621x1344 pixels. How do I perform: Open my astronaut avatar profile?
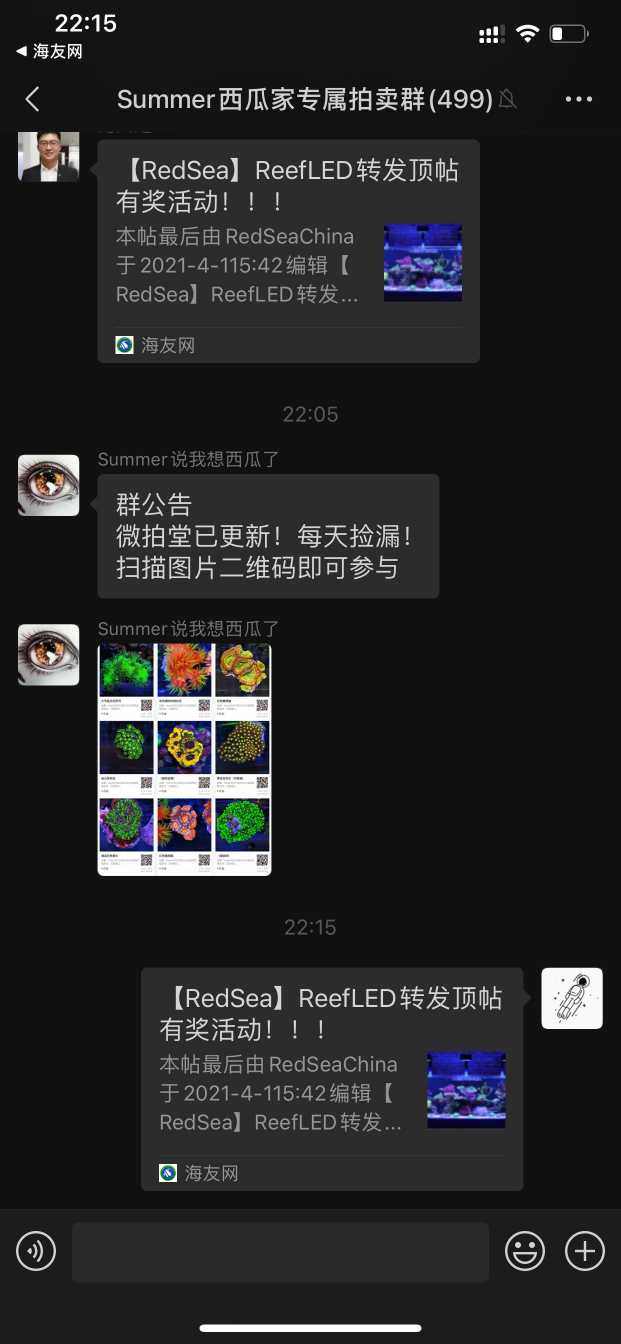click(x=572, y=998)
